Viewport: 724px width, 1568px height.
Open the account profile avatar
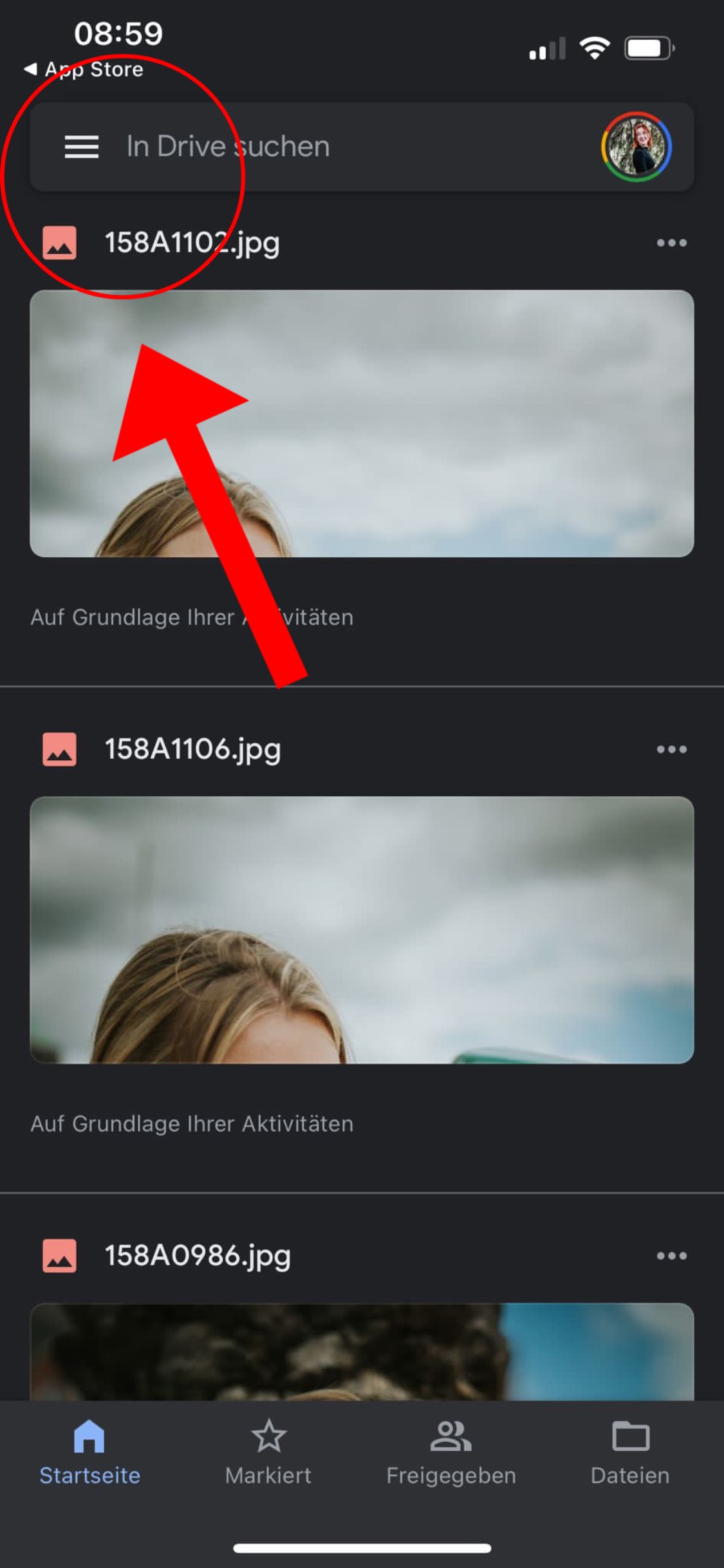[x=636, y=147]
